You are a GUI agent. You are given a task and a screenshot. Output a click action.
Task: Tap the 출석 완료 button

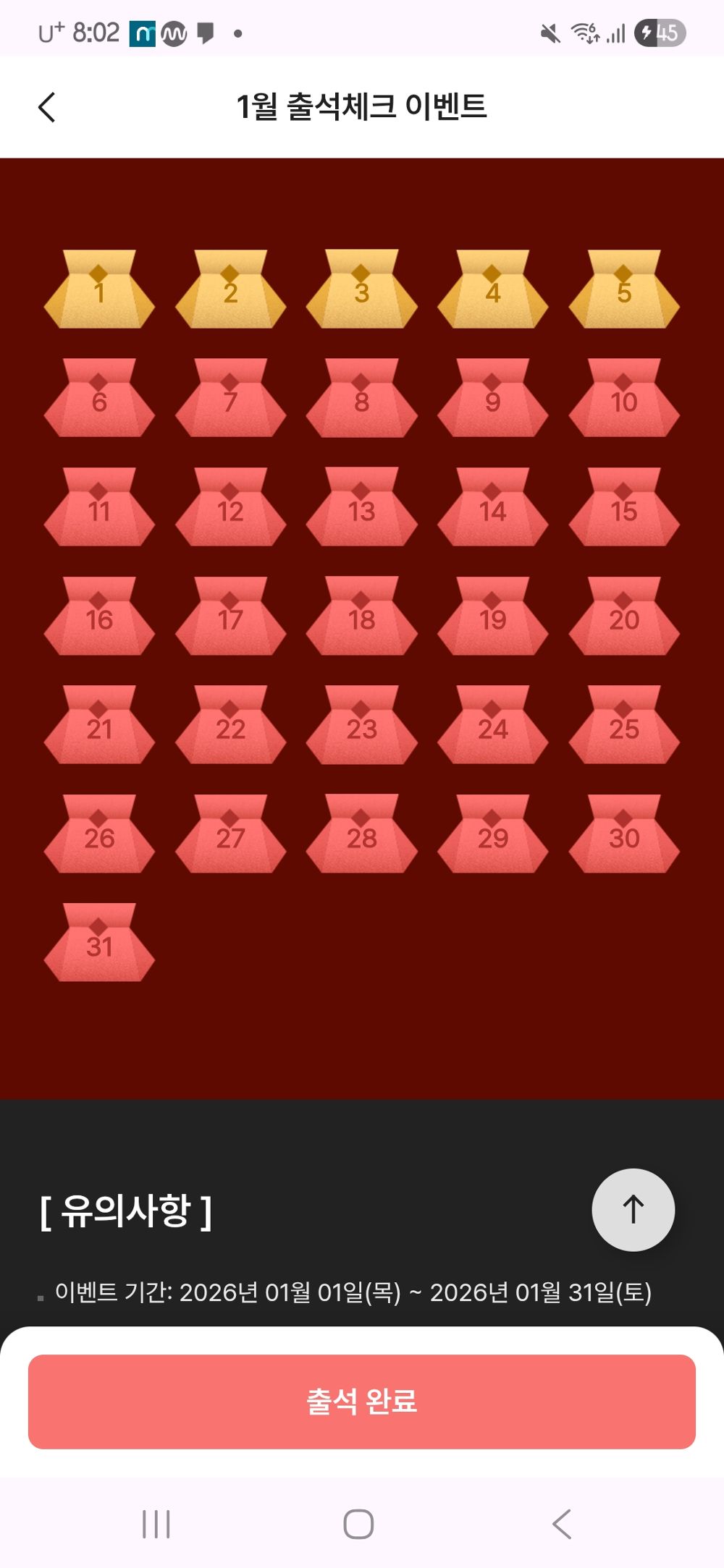(x=362, y=1402)
